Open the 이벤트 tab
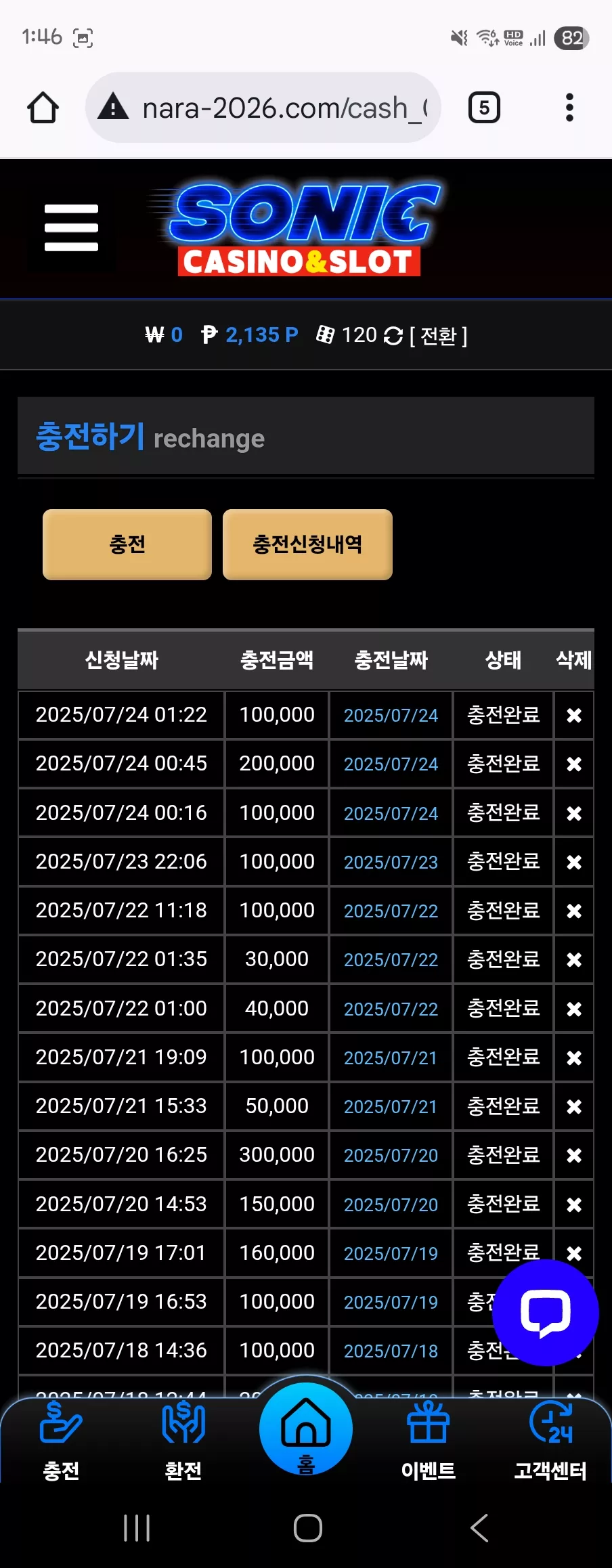Viewport: 612px width, 1568px height. point(428,1441)
